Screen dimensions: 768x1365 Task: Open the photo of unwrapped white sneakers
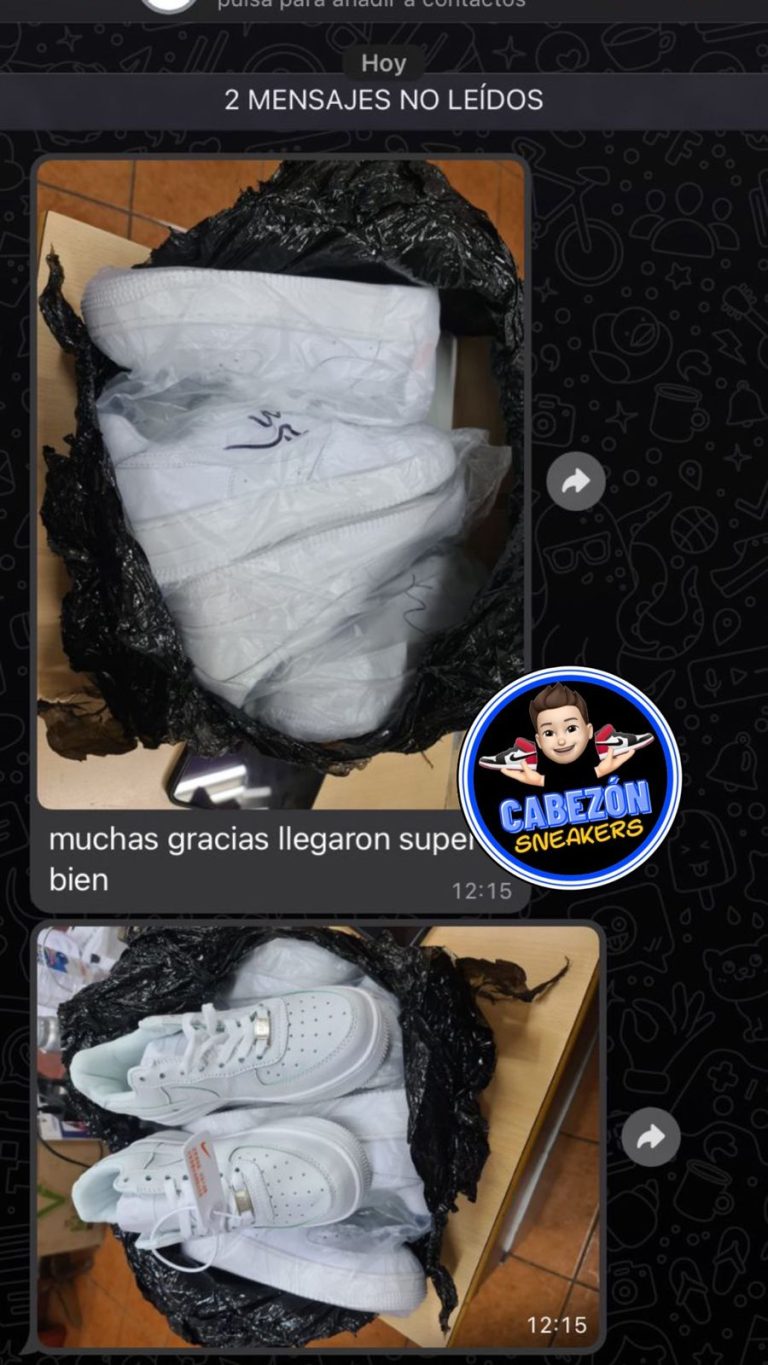pyautogui.click(x=318, y=1135)
